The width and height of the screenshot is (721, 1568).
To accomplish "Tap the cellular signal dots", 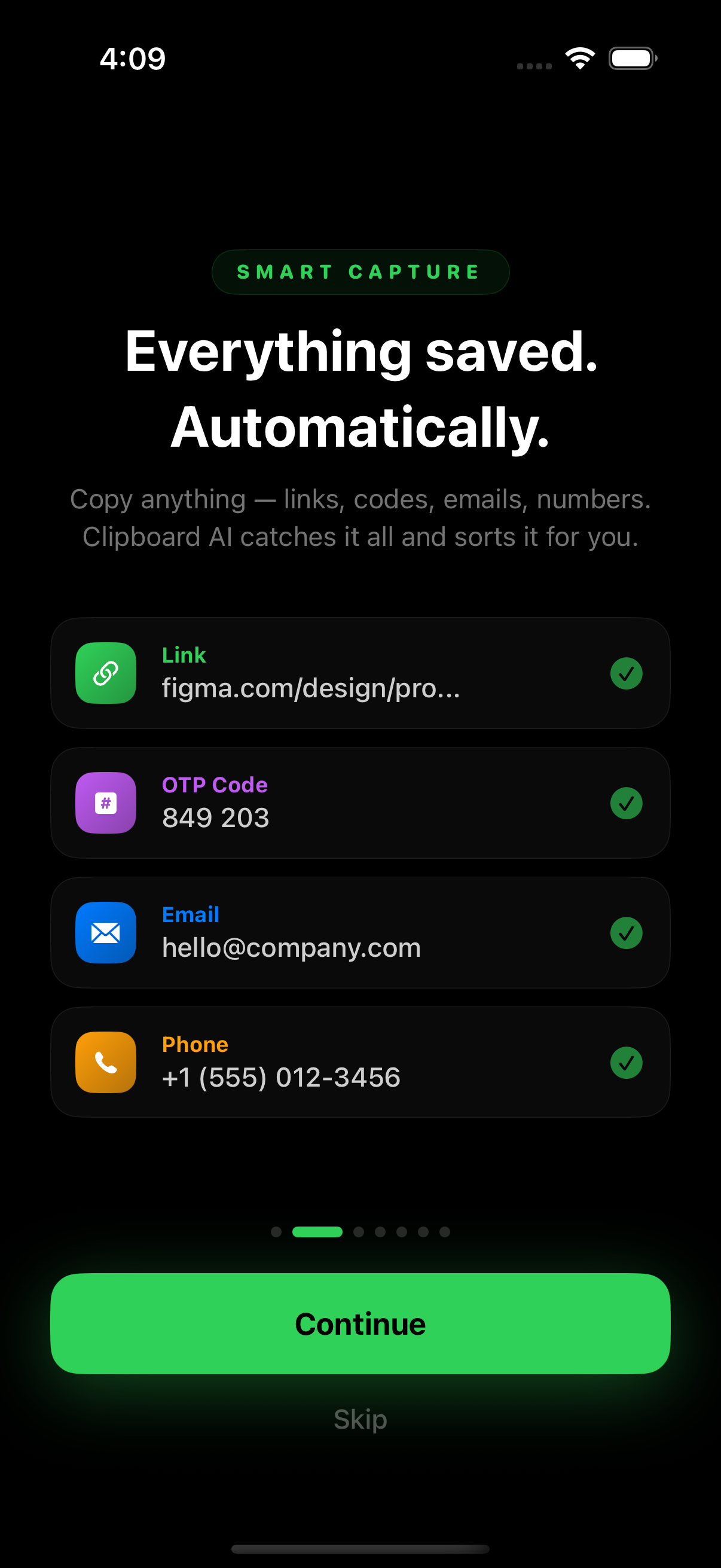I will 534,65.
